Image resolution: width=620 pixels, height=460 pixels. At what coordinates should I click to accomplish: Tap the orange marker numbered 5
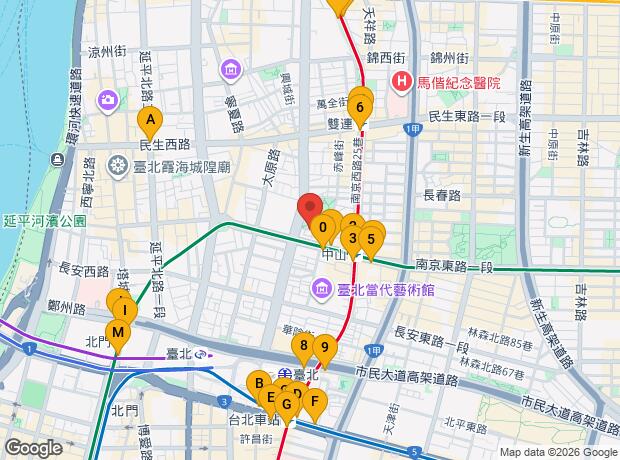pos(371,238)
